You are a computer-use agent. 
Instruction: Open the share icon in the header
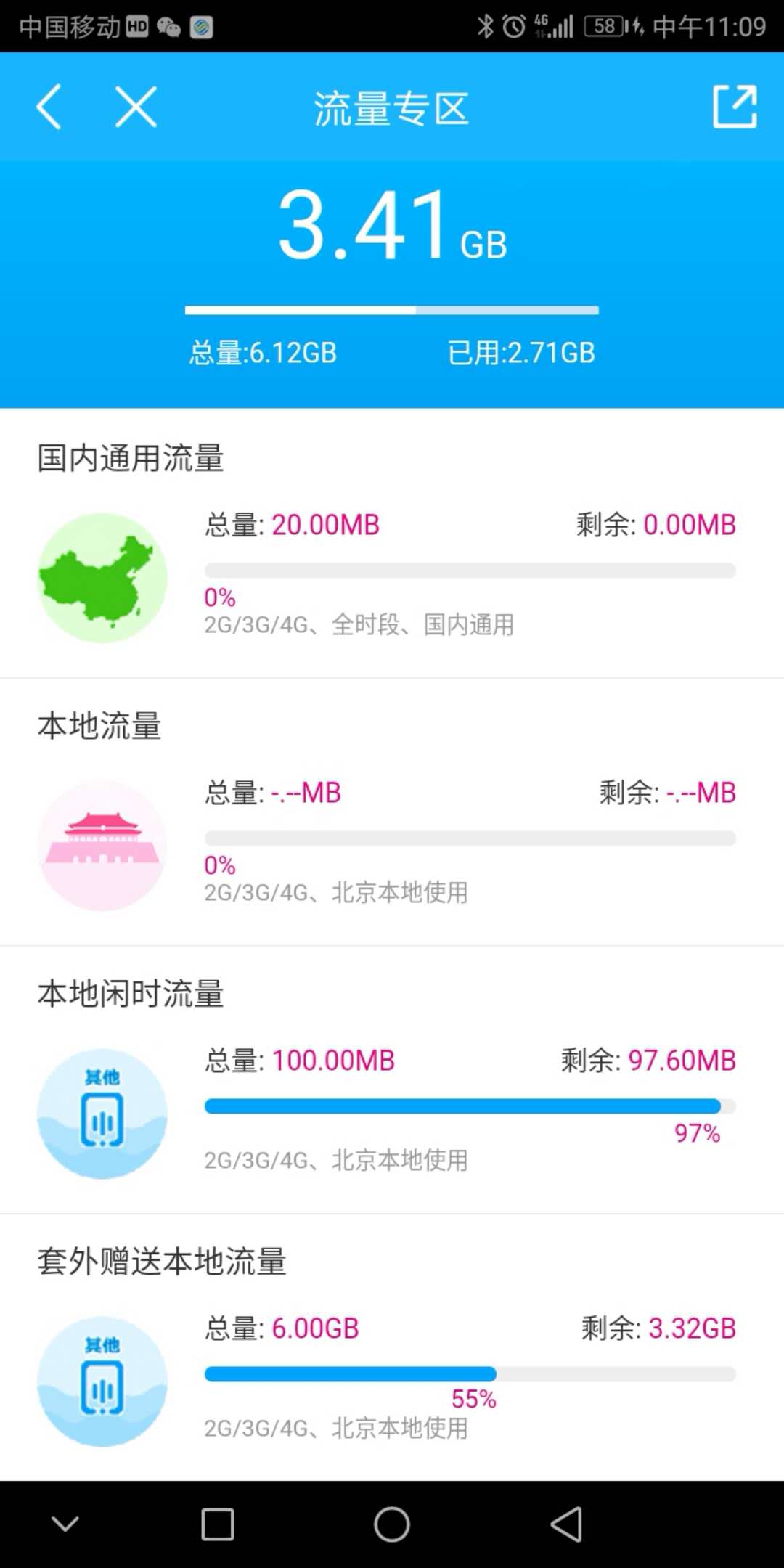(x=735, y=107)
